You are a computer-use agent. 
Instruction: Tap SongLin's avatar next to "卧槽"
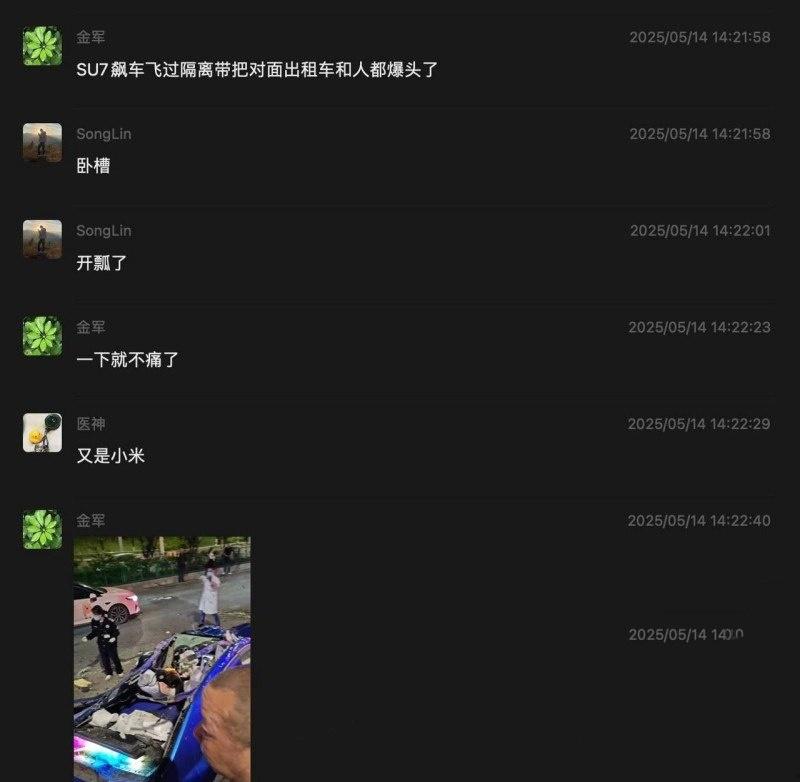point(42,143)
